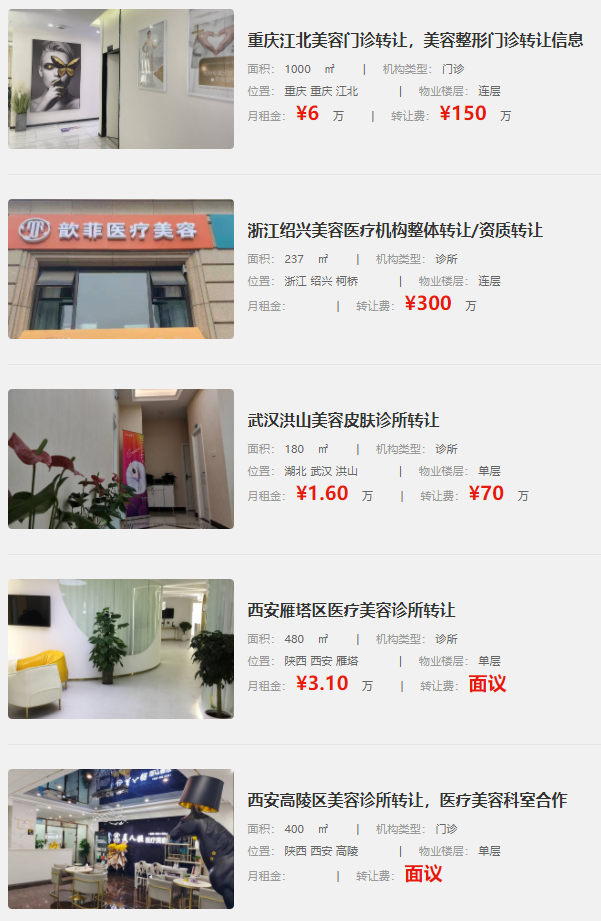The width and height of the screenshot is (601, 921).
Task: Open the 武汉洪山美容皮肤诊所转让 listing
Action: click(343, 421)
